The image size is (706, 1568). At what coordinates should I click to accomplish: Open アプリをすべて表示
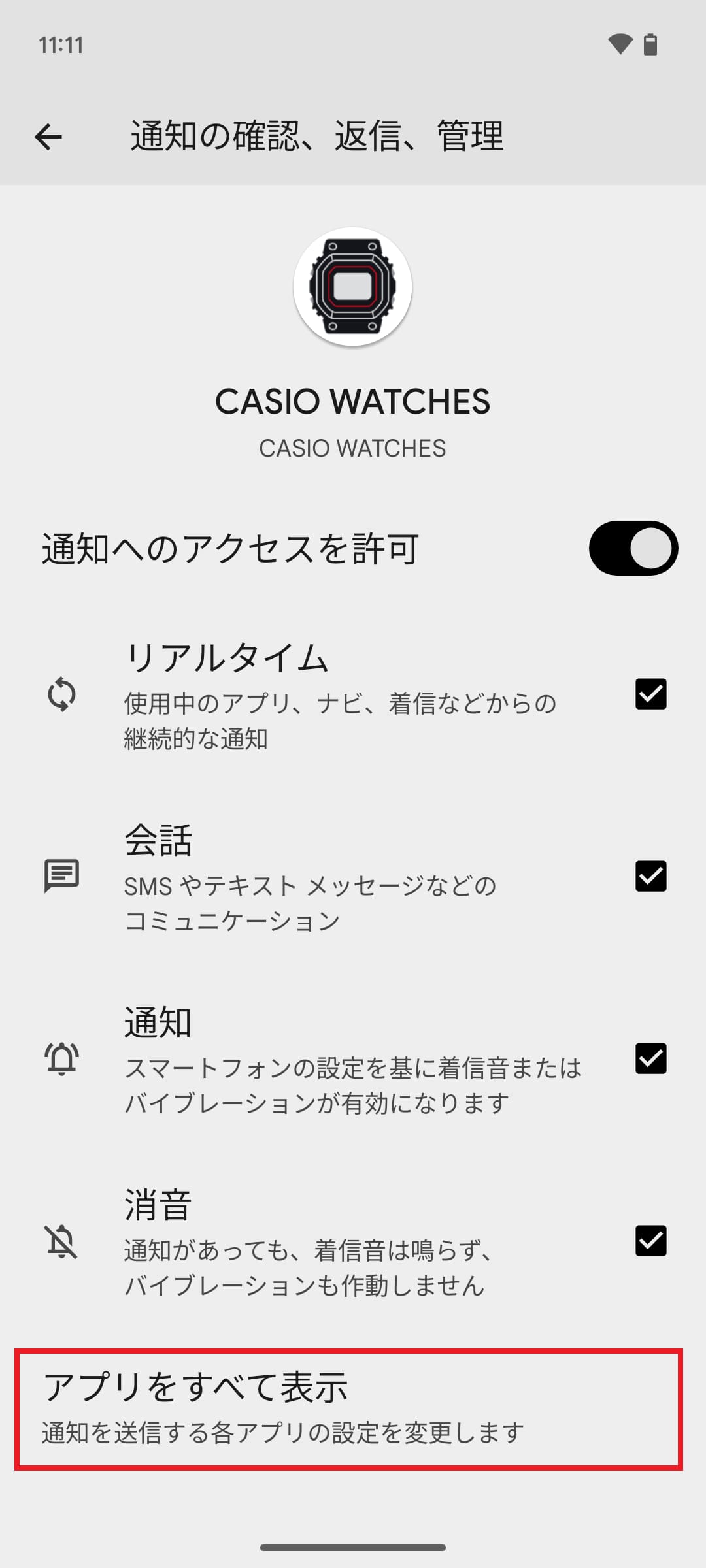[x=349, y=1409]
